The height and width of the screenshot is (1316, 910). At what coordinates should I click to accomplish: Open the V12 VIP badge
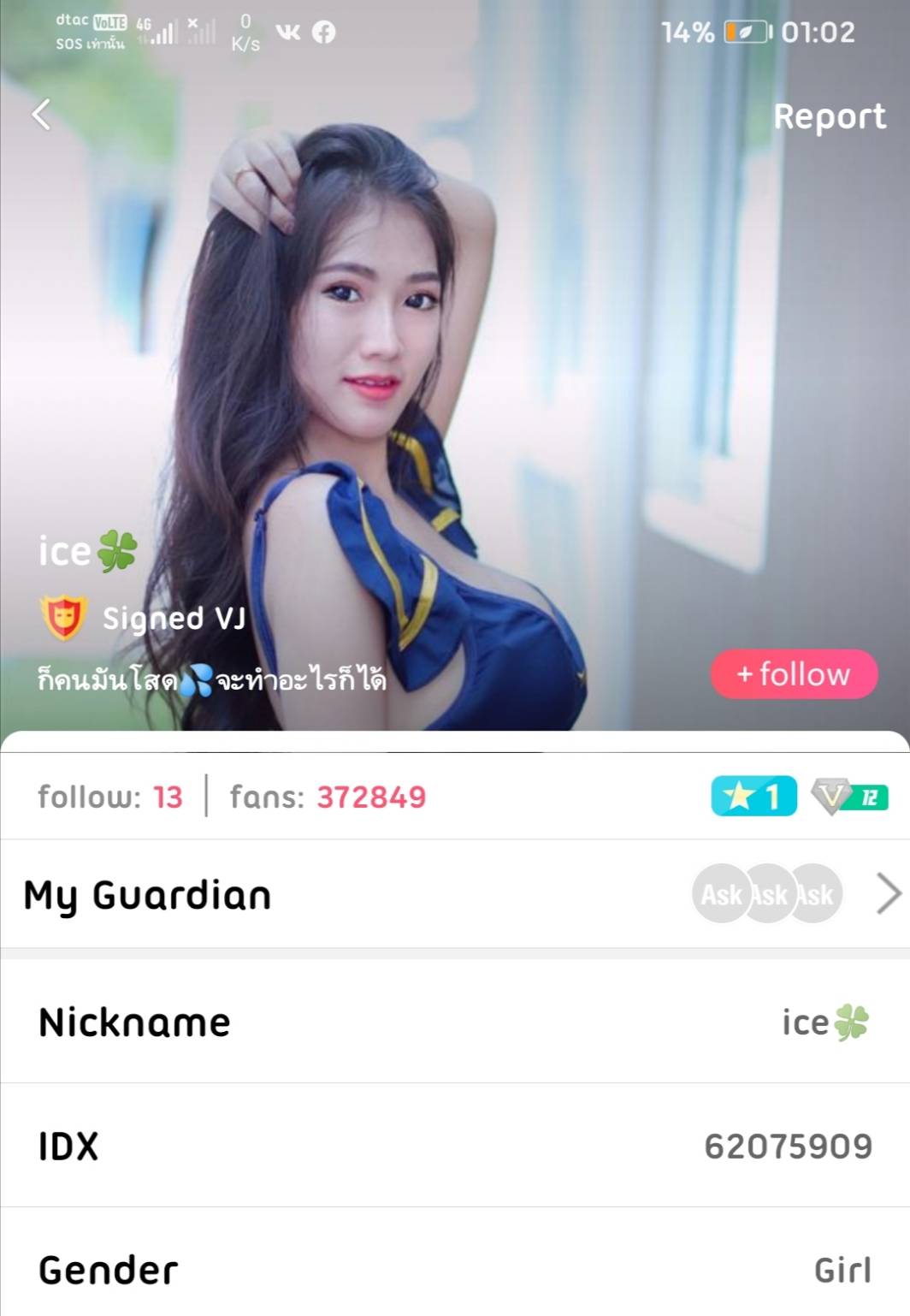849,797
